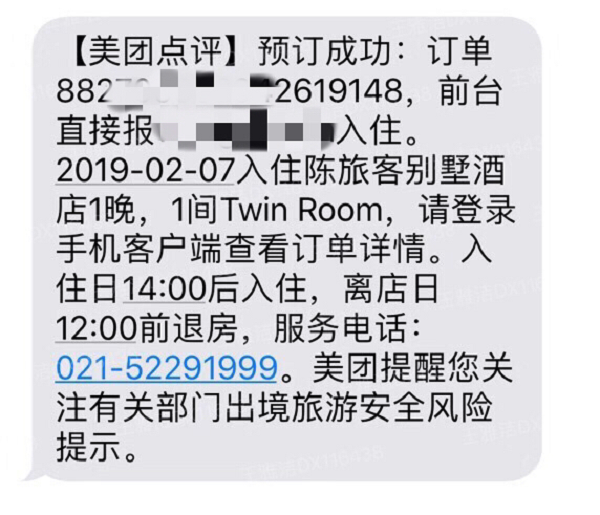This screenshot has width=600, height=515.
Task: Call the service number 021-52291999
Action: click(166, 369)
